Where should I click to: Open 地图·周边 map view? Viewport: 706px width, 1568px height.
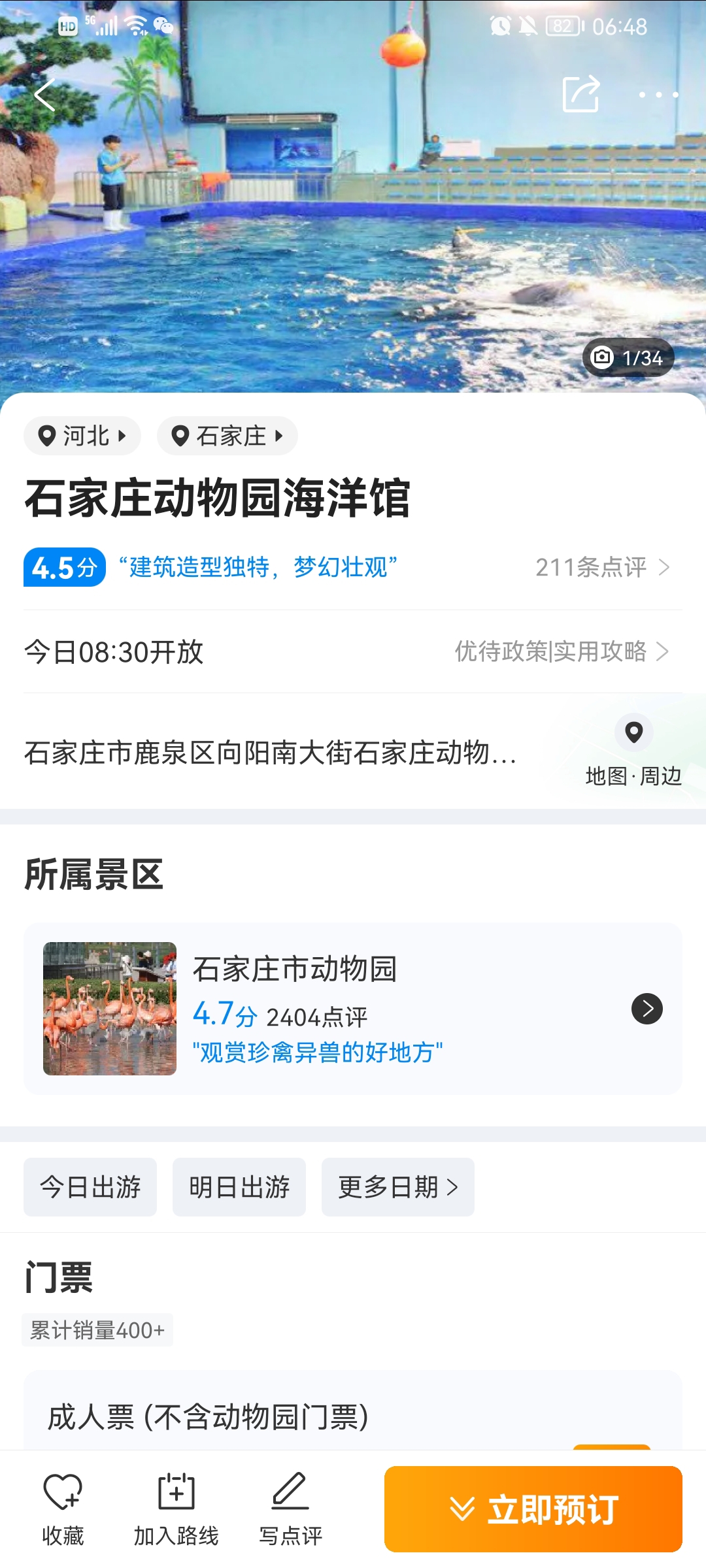(633, 751)
